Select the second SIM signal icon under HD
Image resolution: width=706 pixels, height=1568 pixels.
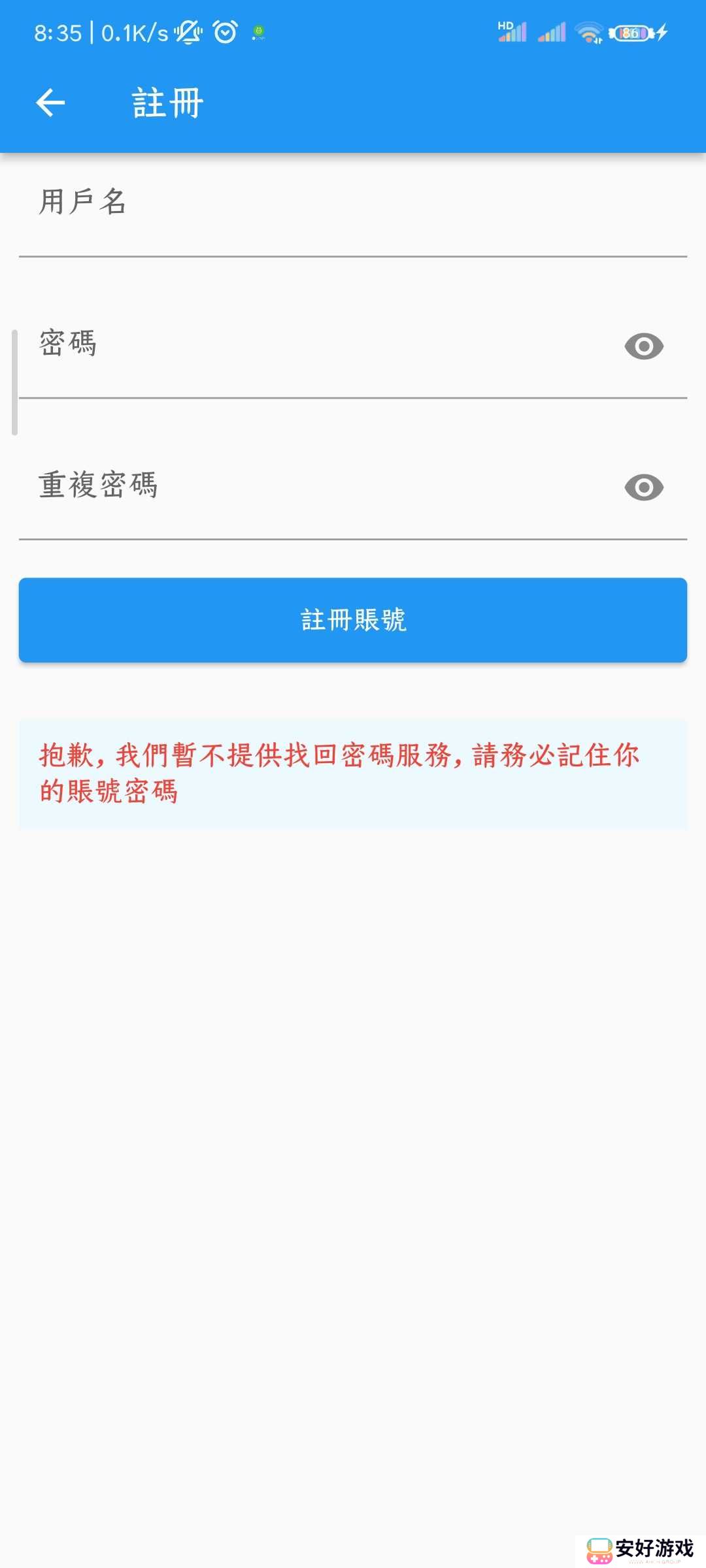[552, 32]
